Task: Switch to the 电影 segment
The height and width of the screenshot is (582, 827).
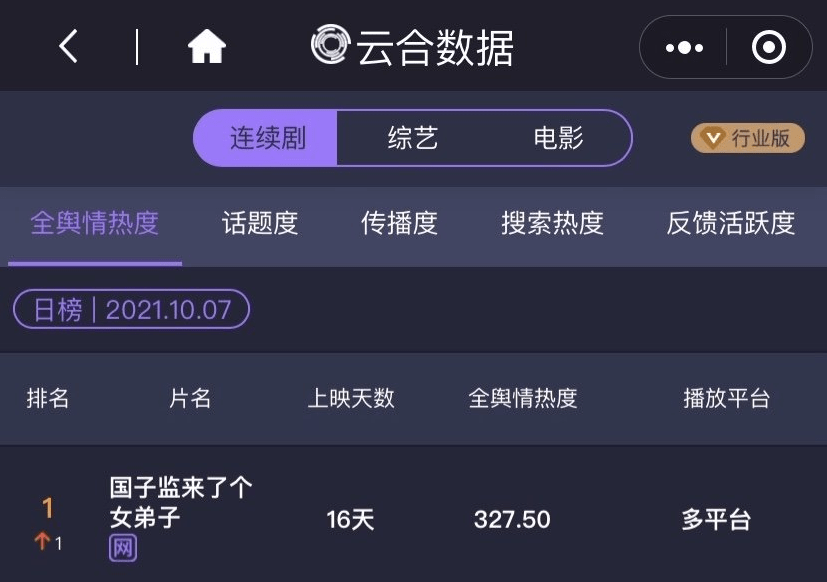Action: (x=558, y=138)
